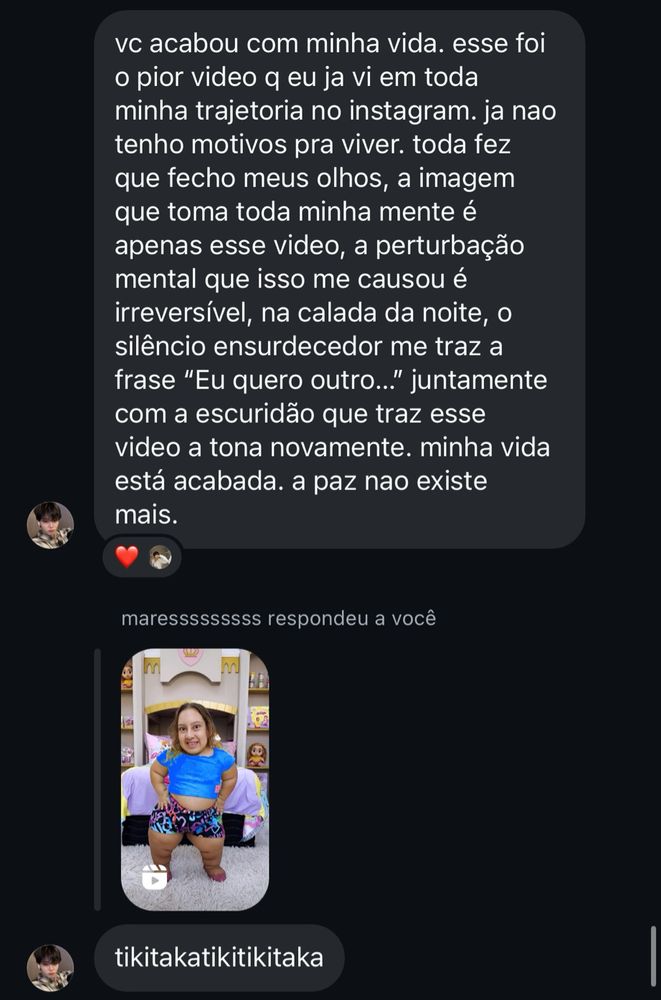Open sender's avatar beside the long message
Image resolution: width=661 pixels, height=1000 pixels.
pos(50,525)
